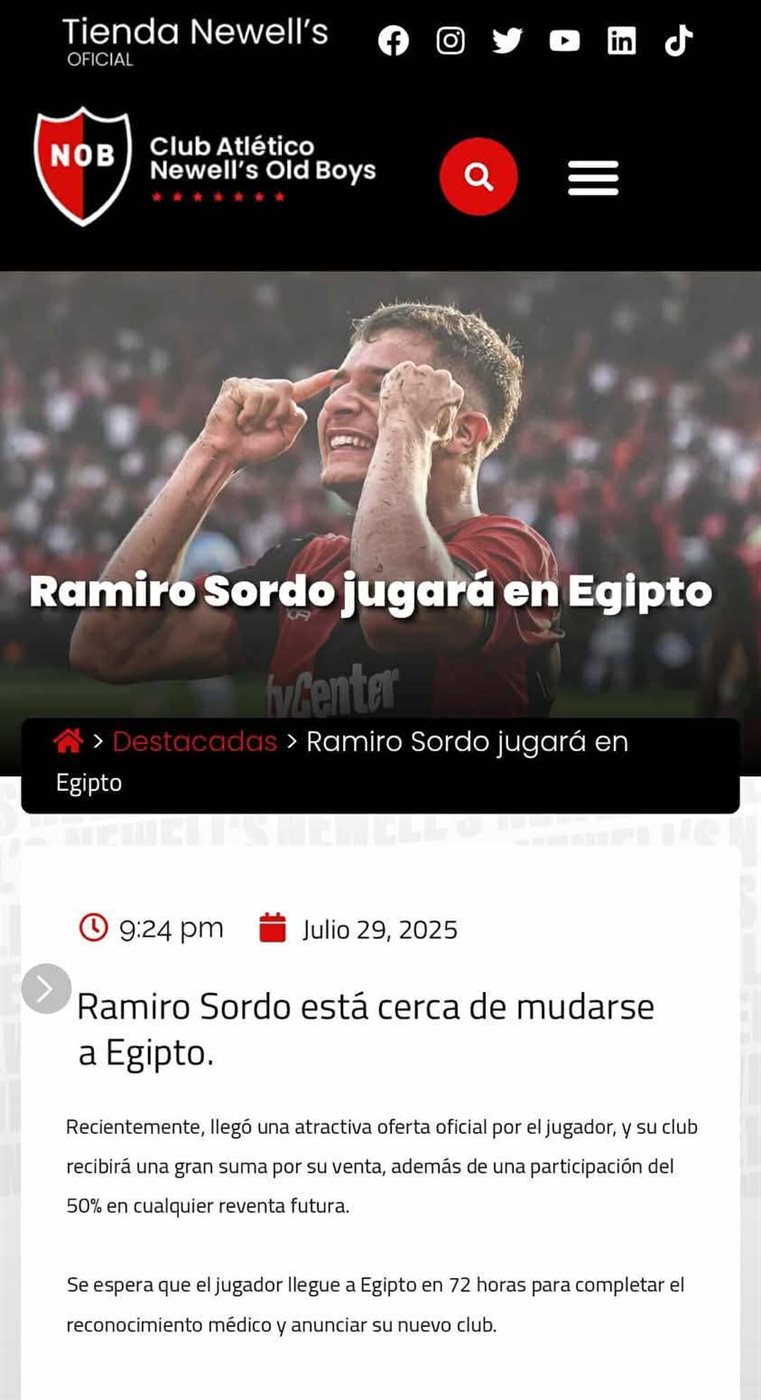761x1400 pixels.
Task: Click the Club Atlético Newell's Old Boys title
Action: 262,160
